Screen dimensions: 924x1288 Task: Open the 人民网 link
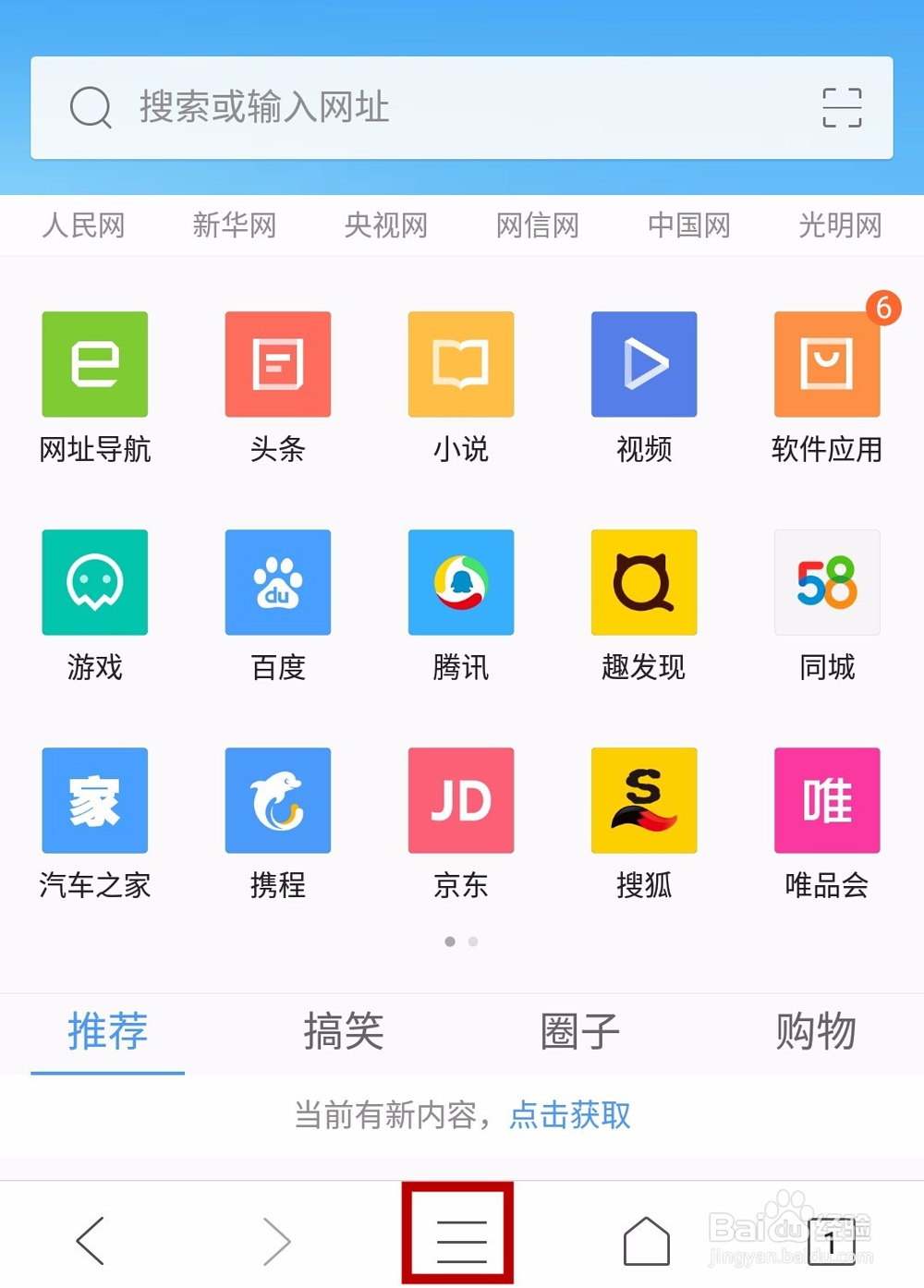tap(84, 225)
